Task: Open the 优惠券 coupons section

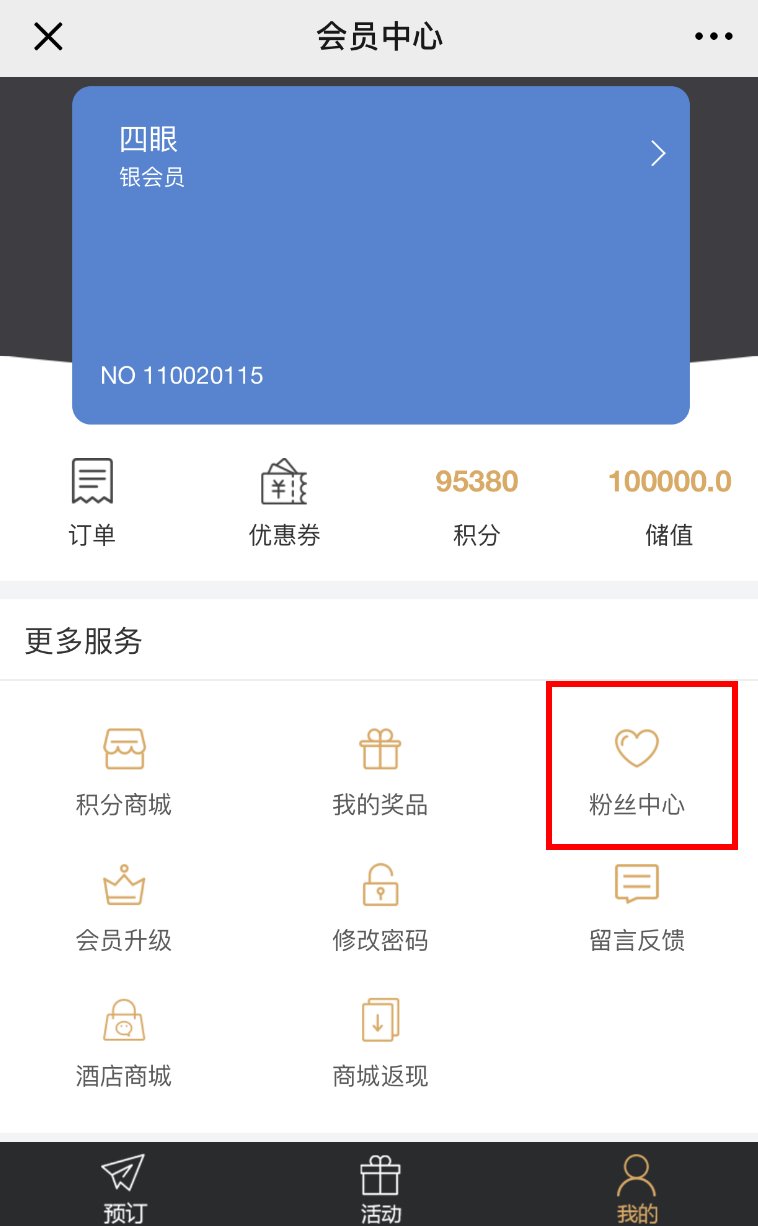Action: (284, 500)
